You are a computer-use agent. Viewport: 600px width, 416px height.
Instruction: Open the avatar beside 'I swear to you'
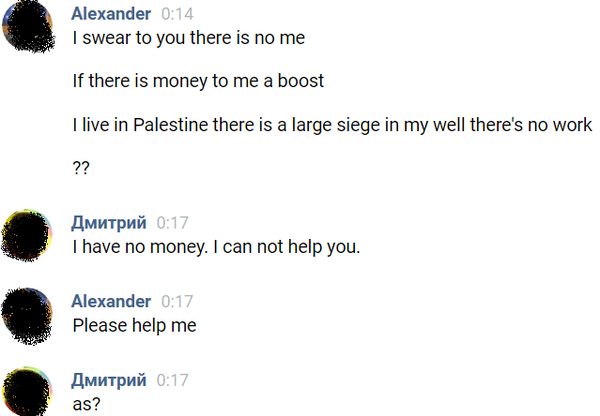click(x=27, y=28)
